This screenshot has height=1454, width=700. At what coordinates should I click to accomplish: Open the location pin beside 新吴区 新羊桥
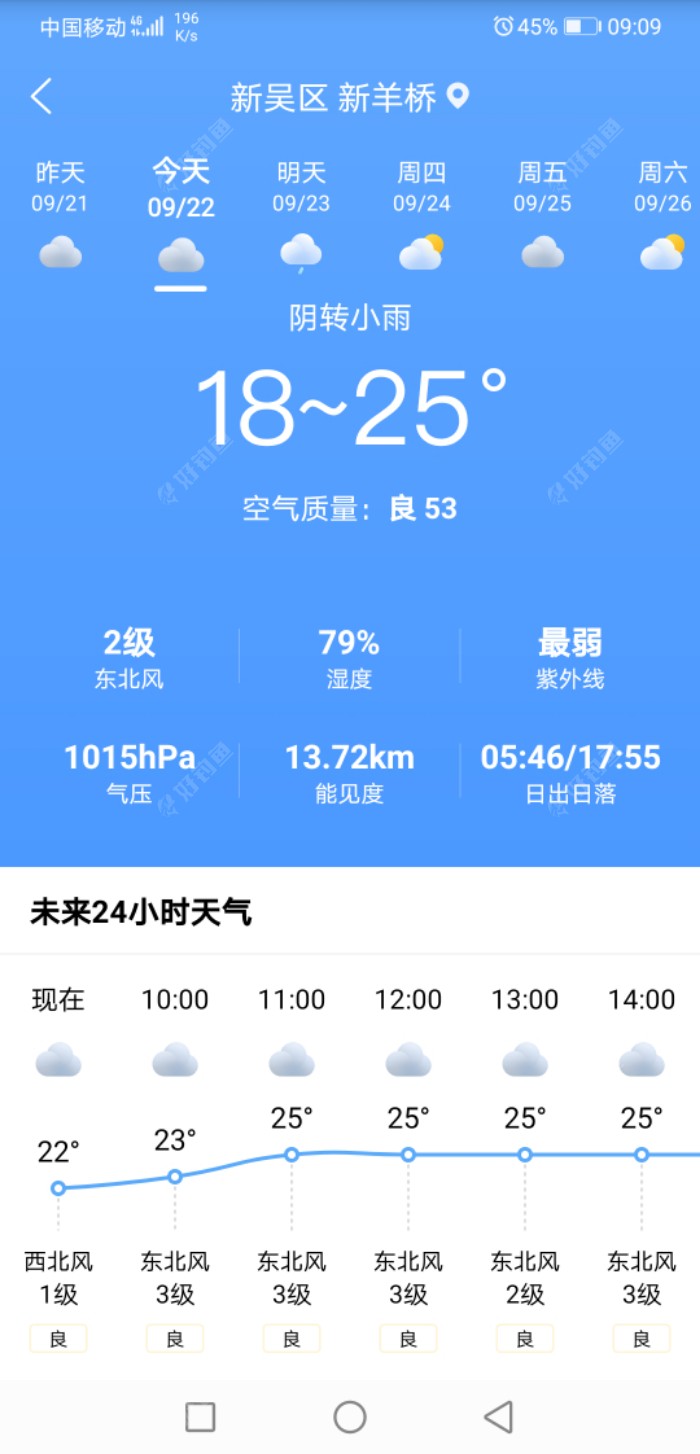pyautogui.click(x=457, y=97)
